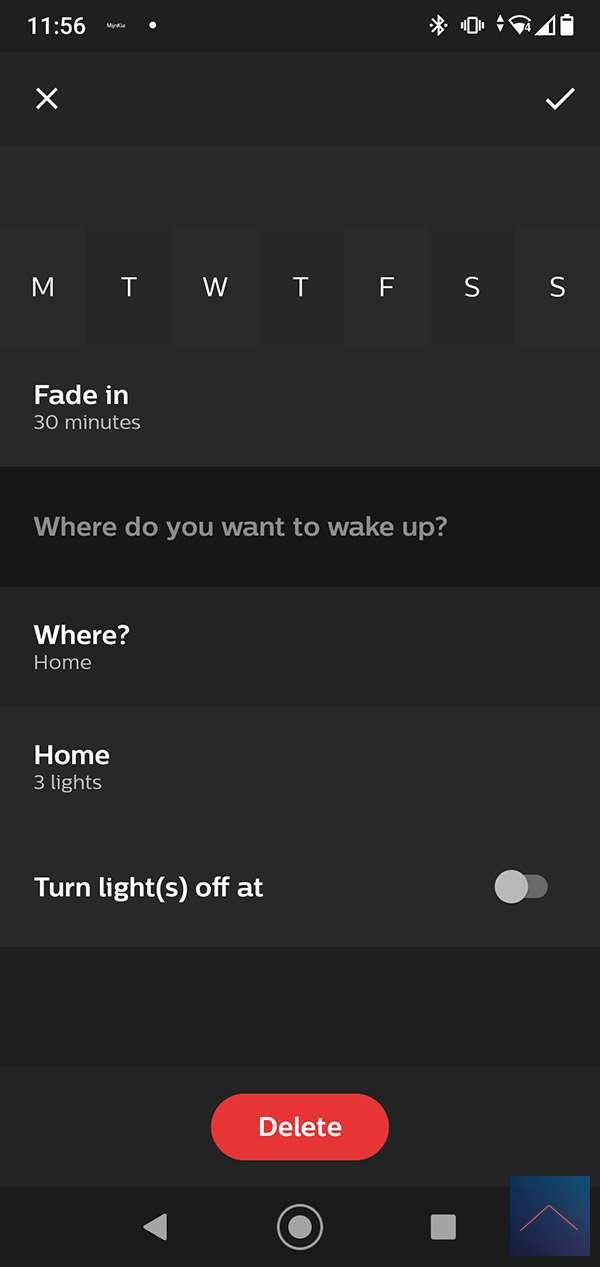
Task: Select Wednesday in the day picker
Action: tap(215, 288)
